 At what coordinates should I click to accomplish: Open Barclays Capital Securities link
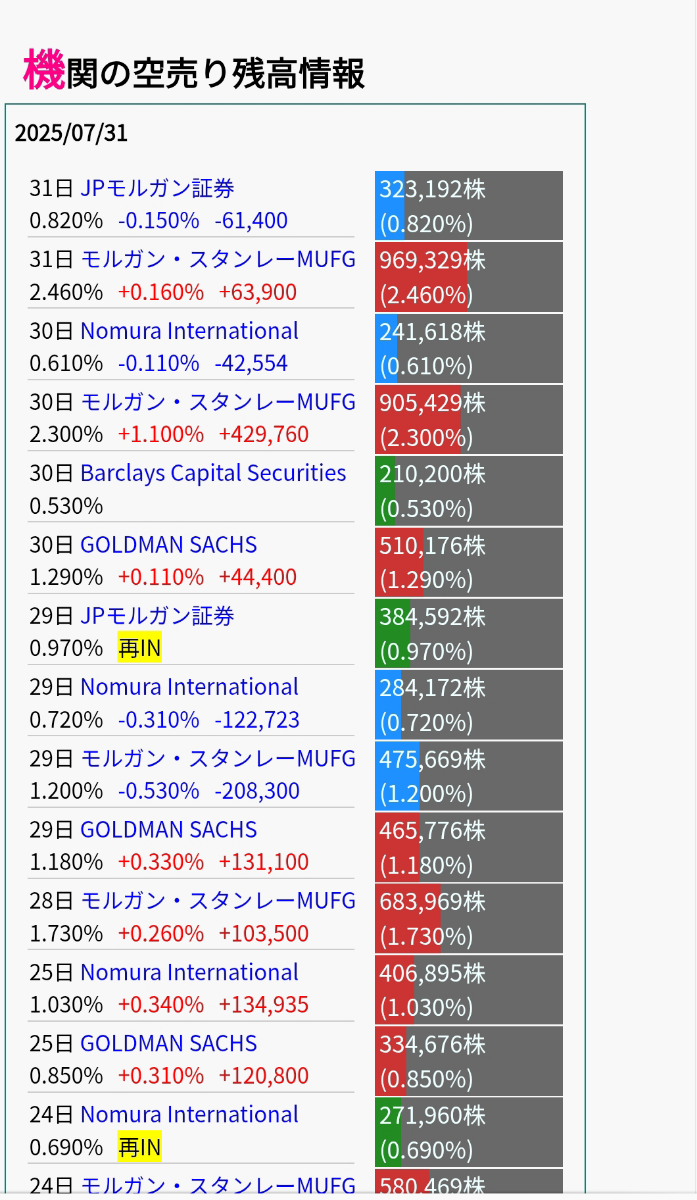(213, 473)
